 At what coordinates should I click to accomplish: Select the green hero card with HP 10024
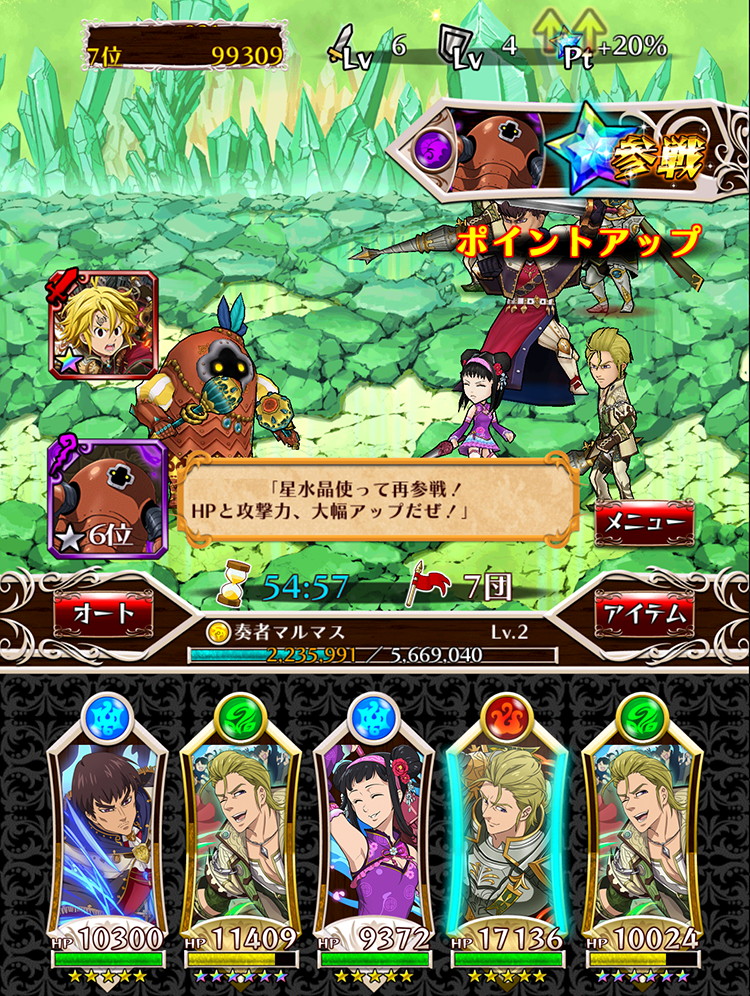click(641, 830)
